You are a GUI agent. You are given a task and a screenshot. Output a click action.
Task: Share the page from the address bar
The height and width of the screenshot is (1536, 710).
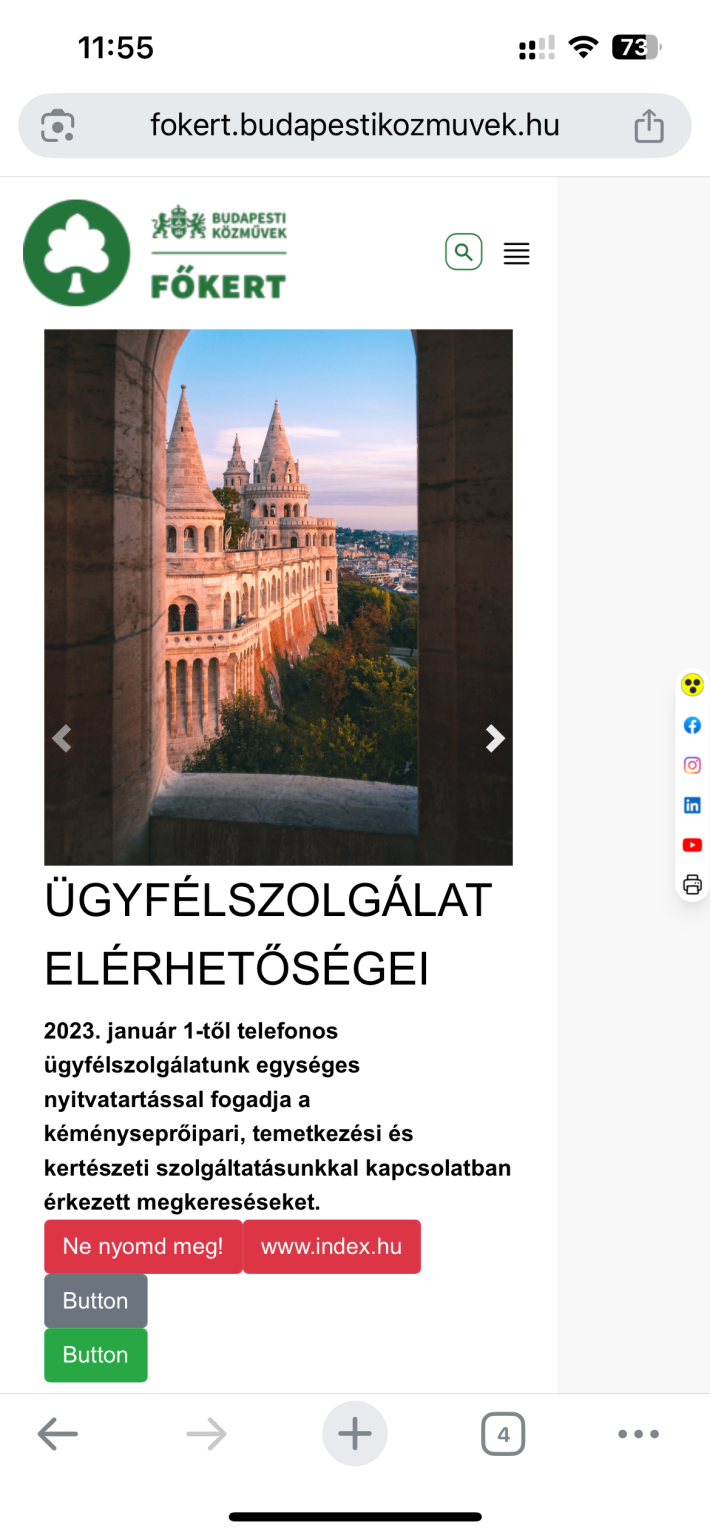coord(649,126)
